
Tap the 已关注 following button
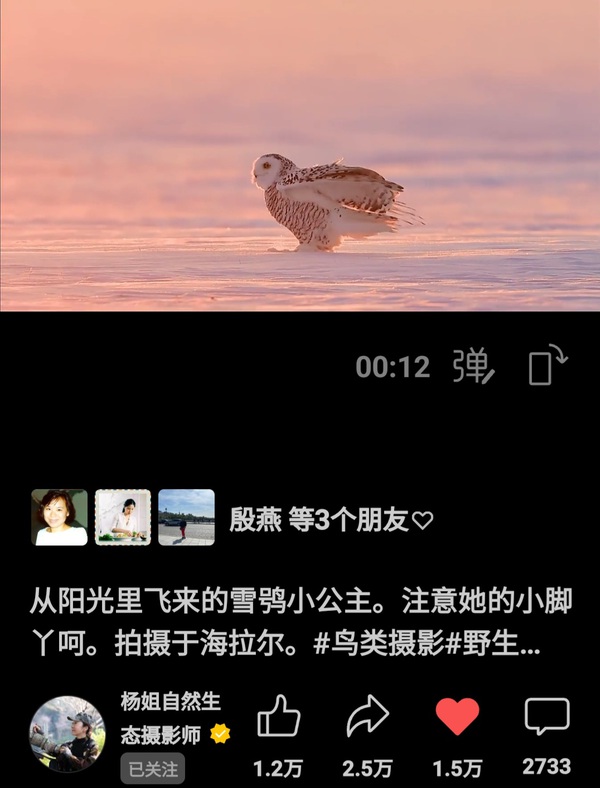point(154,768)
